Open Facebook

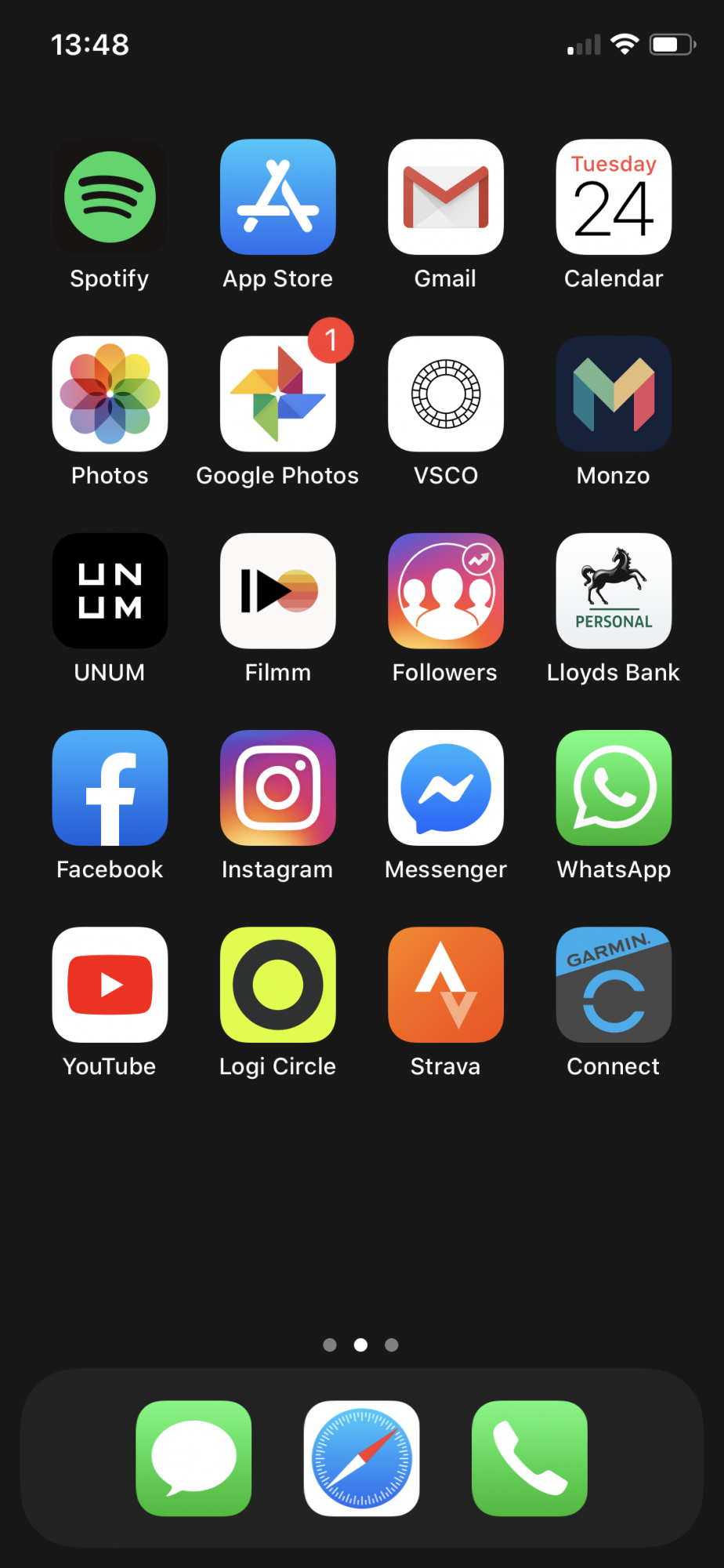(110, 787)
